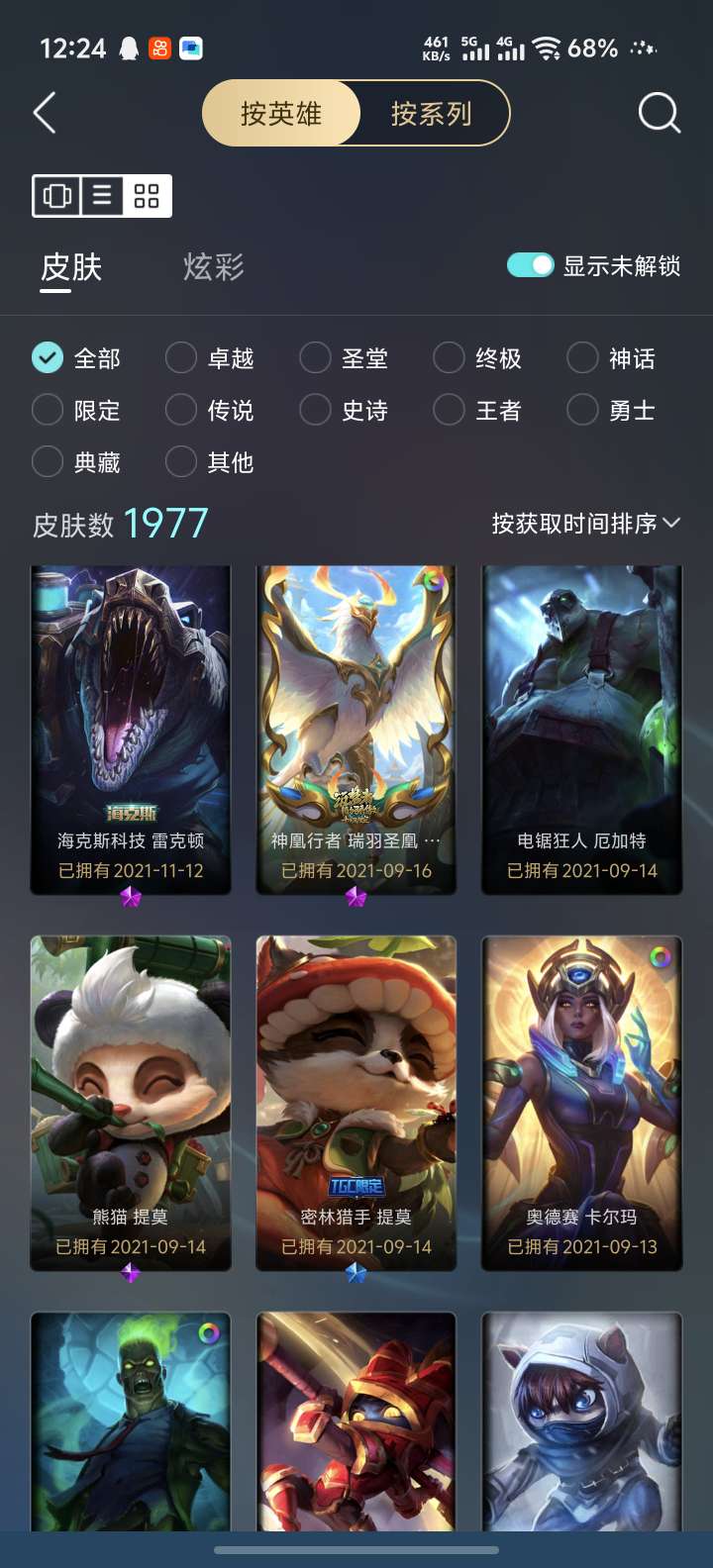Filter skins by 传说
Screen dimensions: 713x1568
coord(210,410)
